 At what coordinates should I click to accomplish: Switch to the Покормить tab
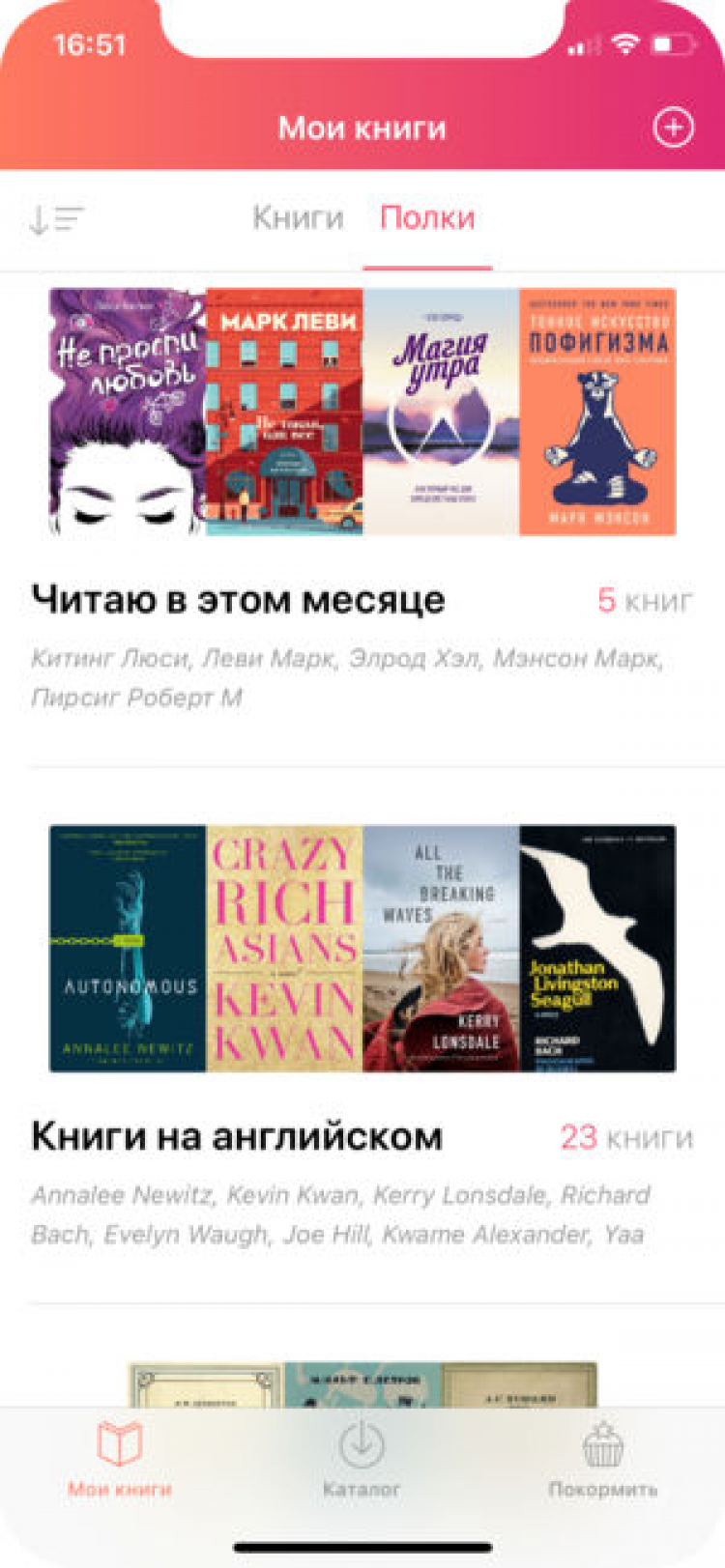click(603, 1460)
